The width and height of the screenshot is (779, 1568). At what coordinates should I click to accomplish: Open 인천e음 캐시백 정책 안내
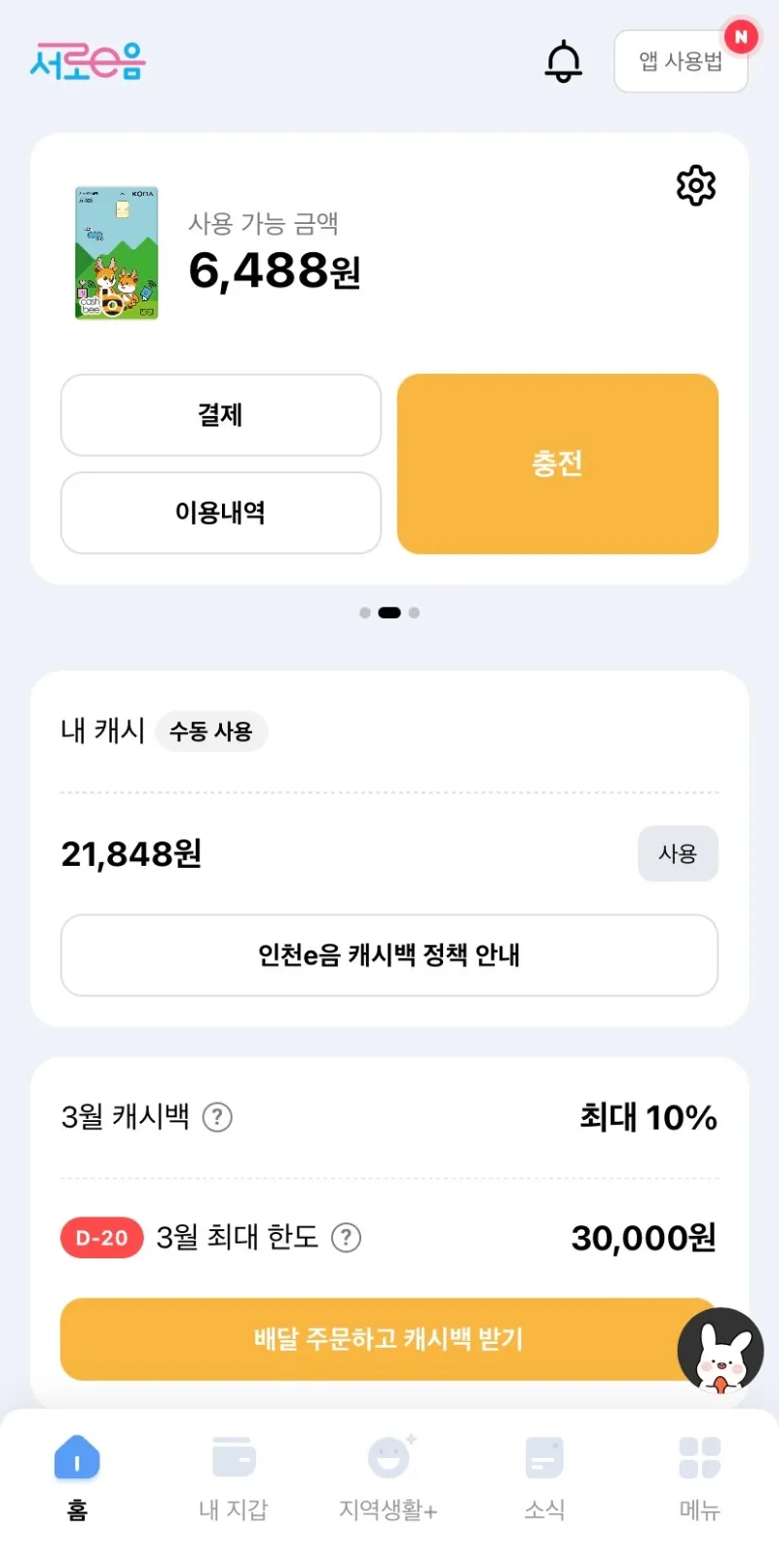pos(389,955)
